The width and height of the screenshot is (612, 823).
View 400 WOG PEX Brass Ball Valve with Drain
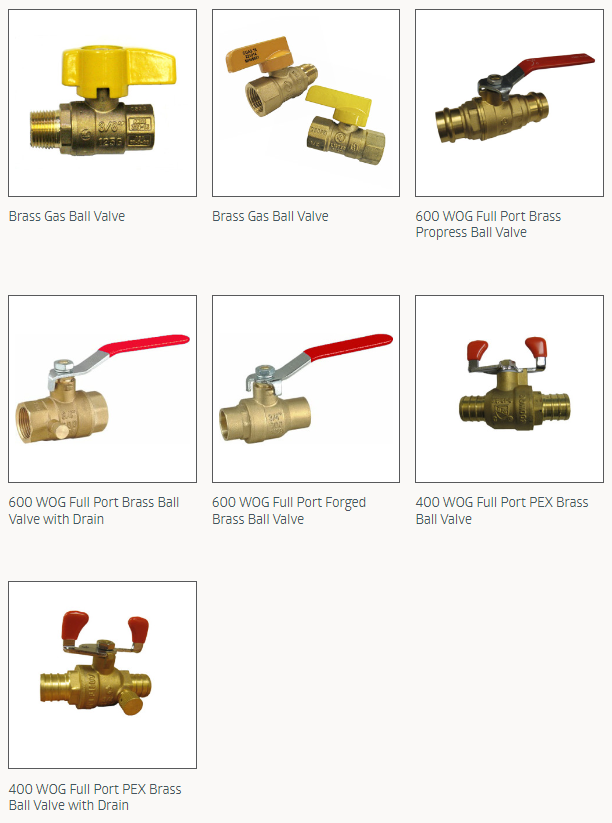click(102, 675)
